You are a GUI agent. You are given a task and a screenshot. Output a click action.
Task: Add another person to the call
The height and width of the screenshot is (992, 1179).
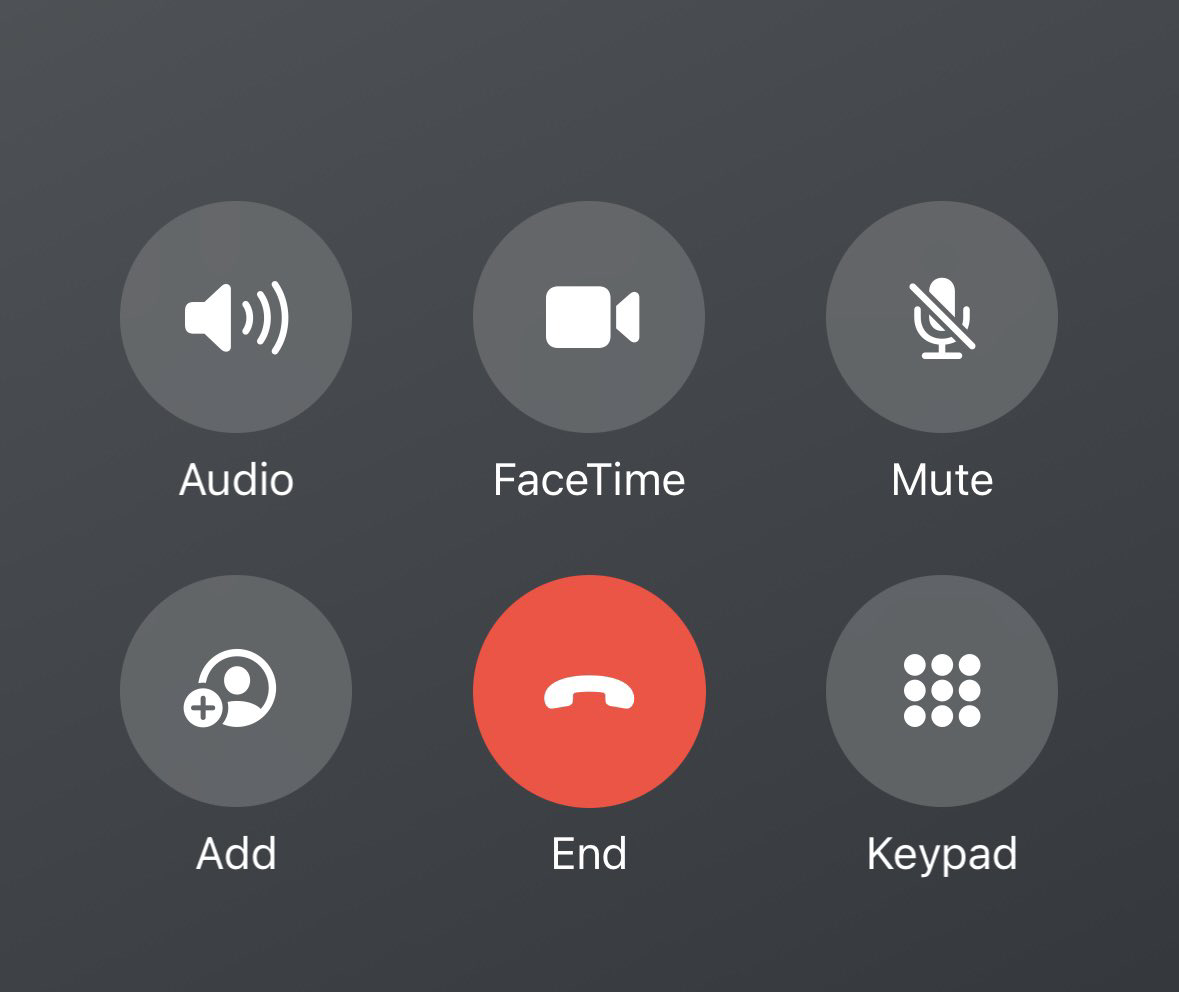pyautogui.click(x=236, y=691)
